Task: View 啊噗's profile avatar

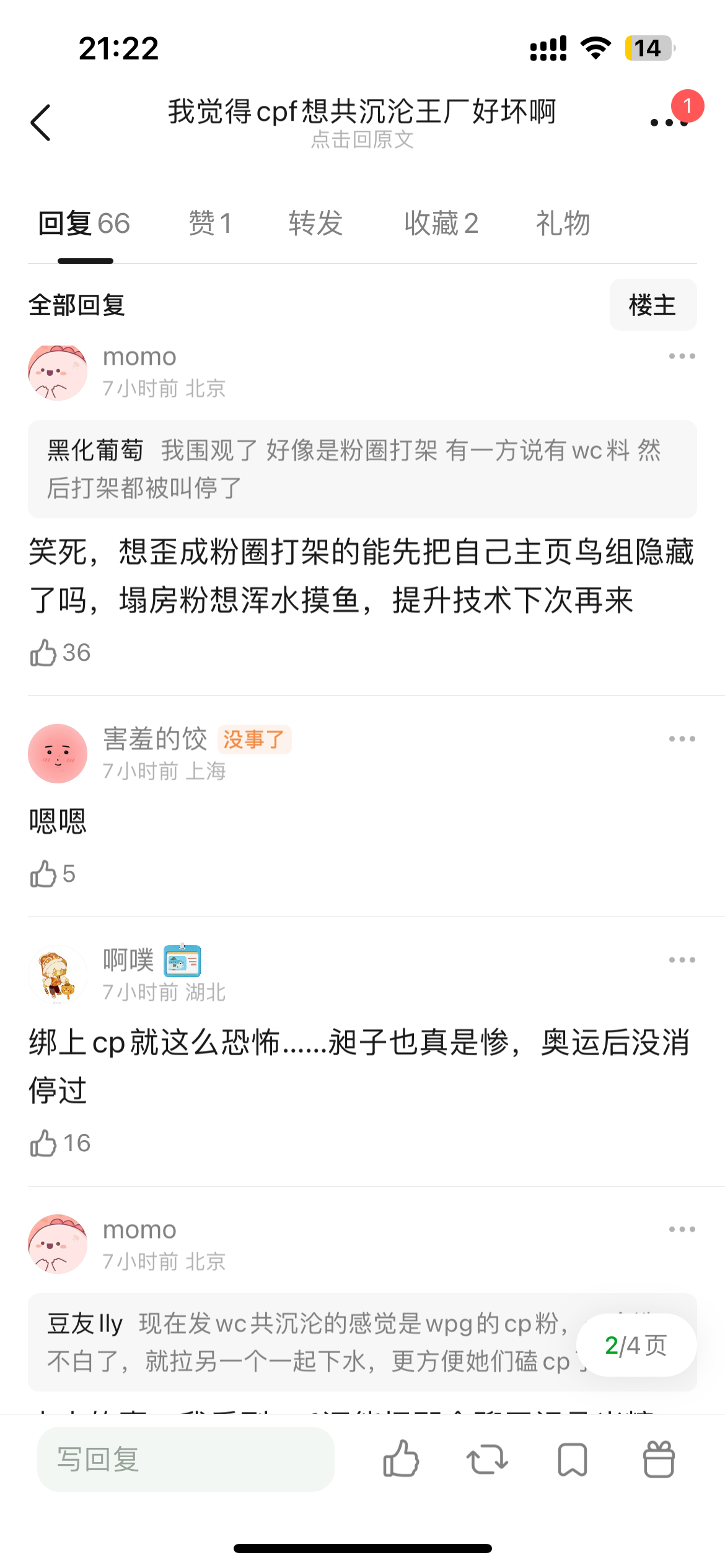Action: point(58,975)
